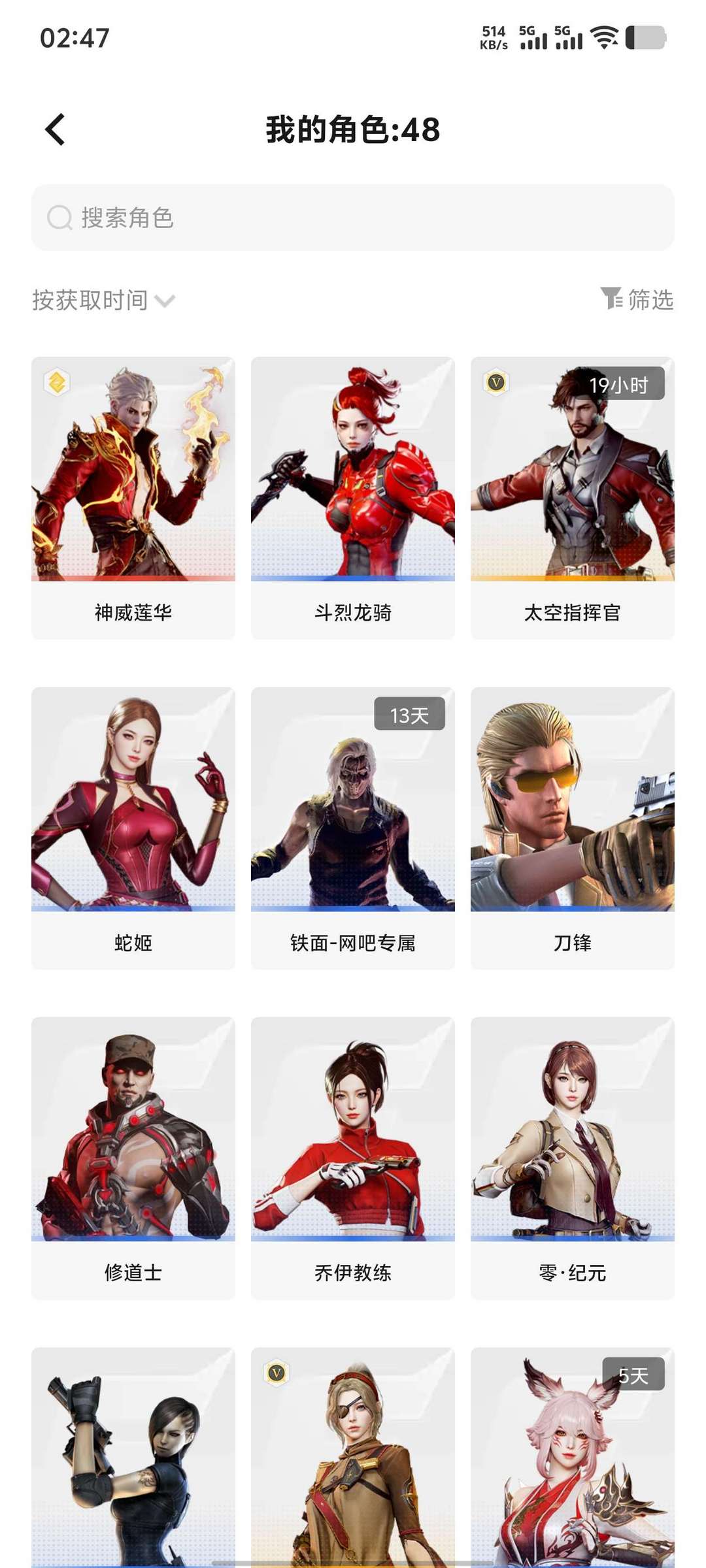Go back using the top-left arrow
The image size is (706, 1568).
pos(56,129)
